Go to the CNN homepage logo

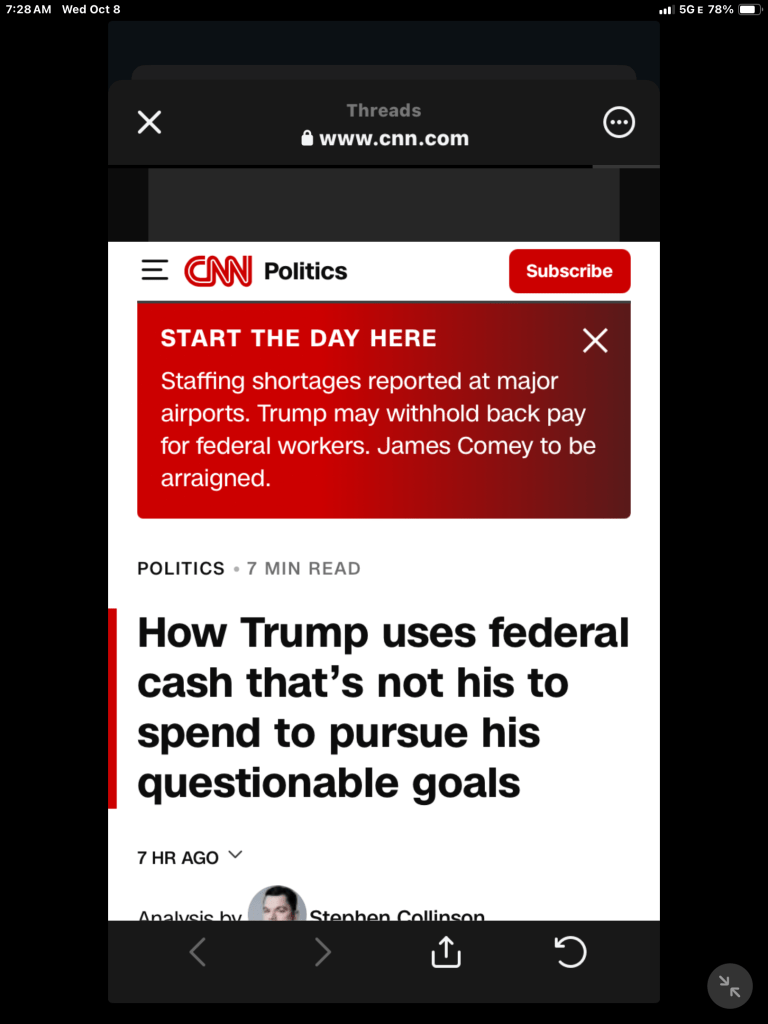[x=218, y=271]
